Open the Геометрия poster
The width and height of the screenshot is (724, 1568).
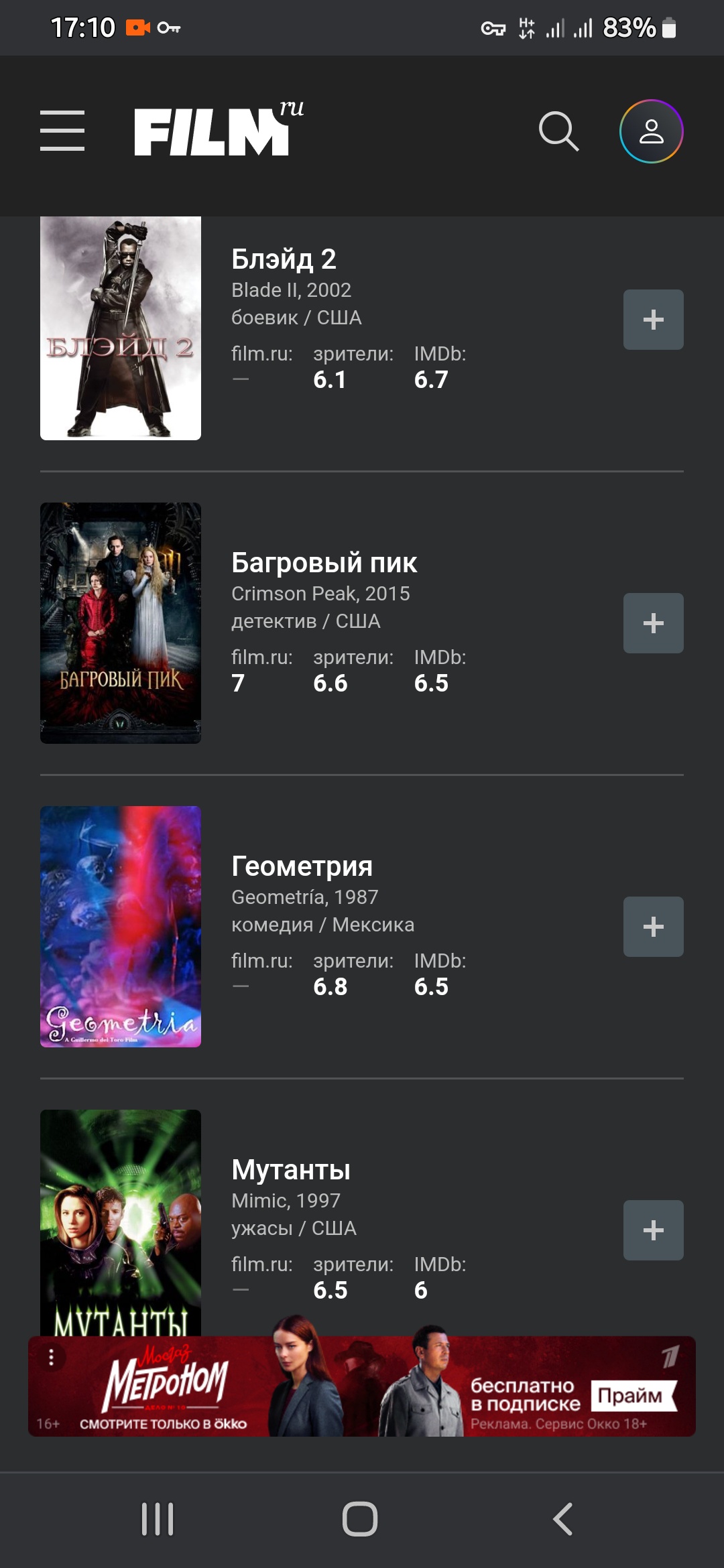(x=121, y=927)
